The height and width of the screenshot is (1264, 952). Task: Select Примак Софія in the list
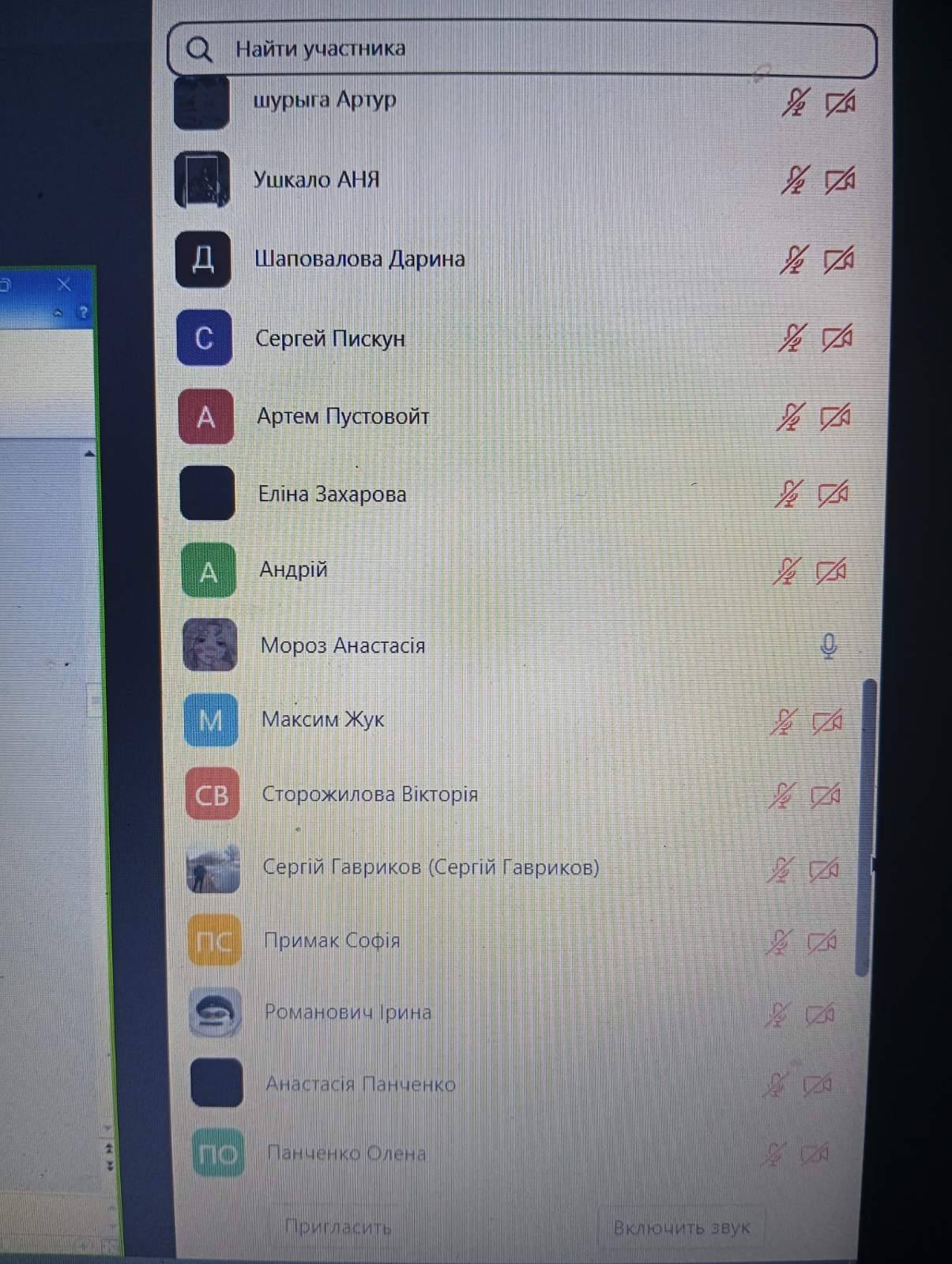[x=332, y=941]
